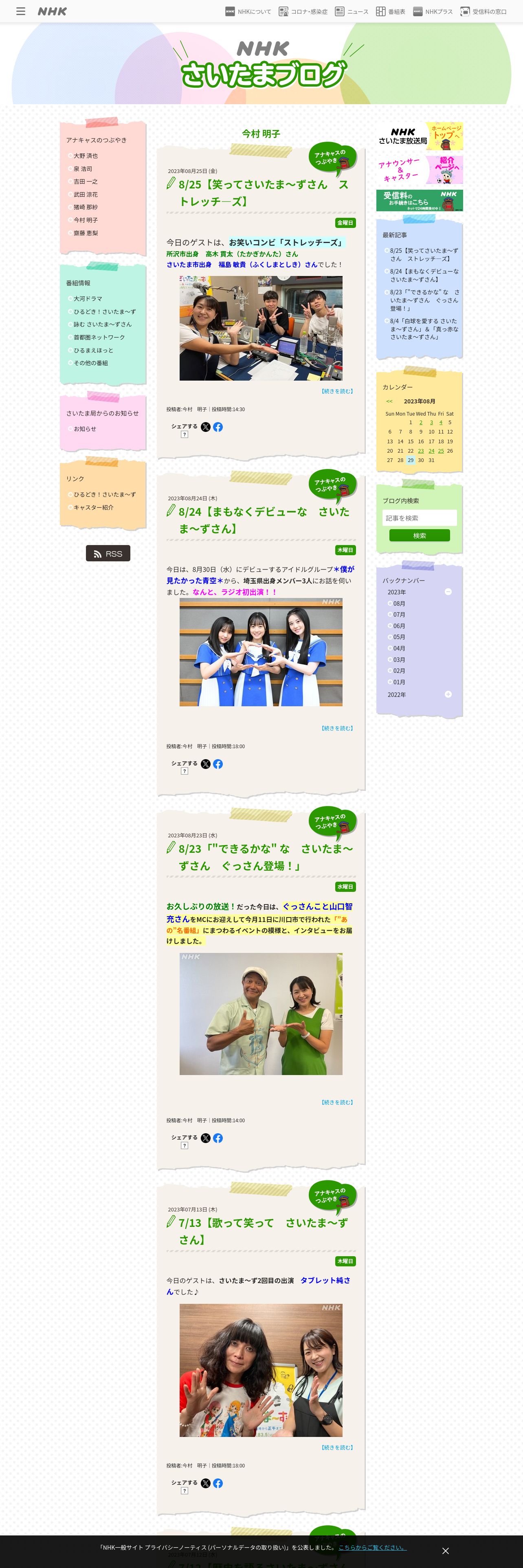
Task: Share the 8/23 post on X
Action: [x=206, y=1138]
